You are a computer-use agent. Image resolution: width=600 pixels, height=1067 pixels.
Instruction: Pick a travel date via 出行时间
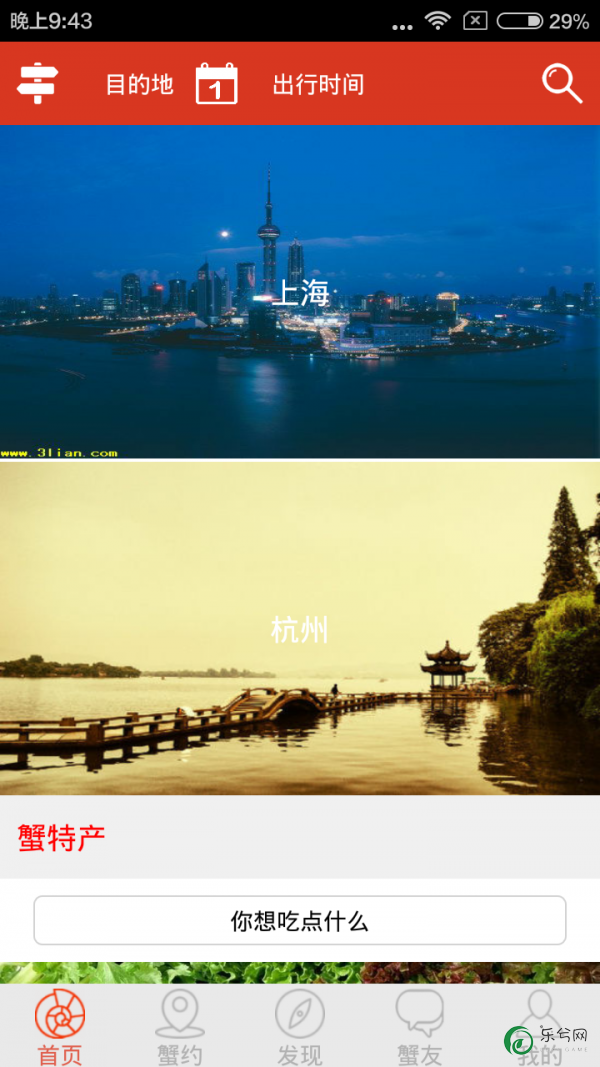[x=318, y=84]
